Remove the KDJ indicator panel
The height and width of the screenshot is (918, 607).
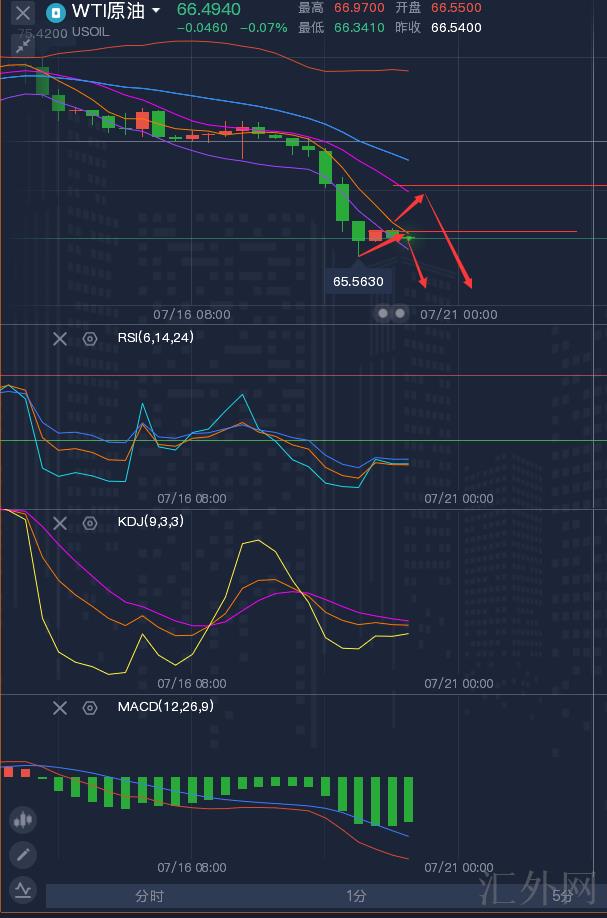59,523
